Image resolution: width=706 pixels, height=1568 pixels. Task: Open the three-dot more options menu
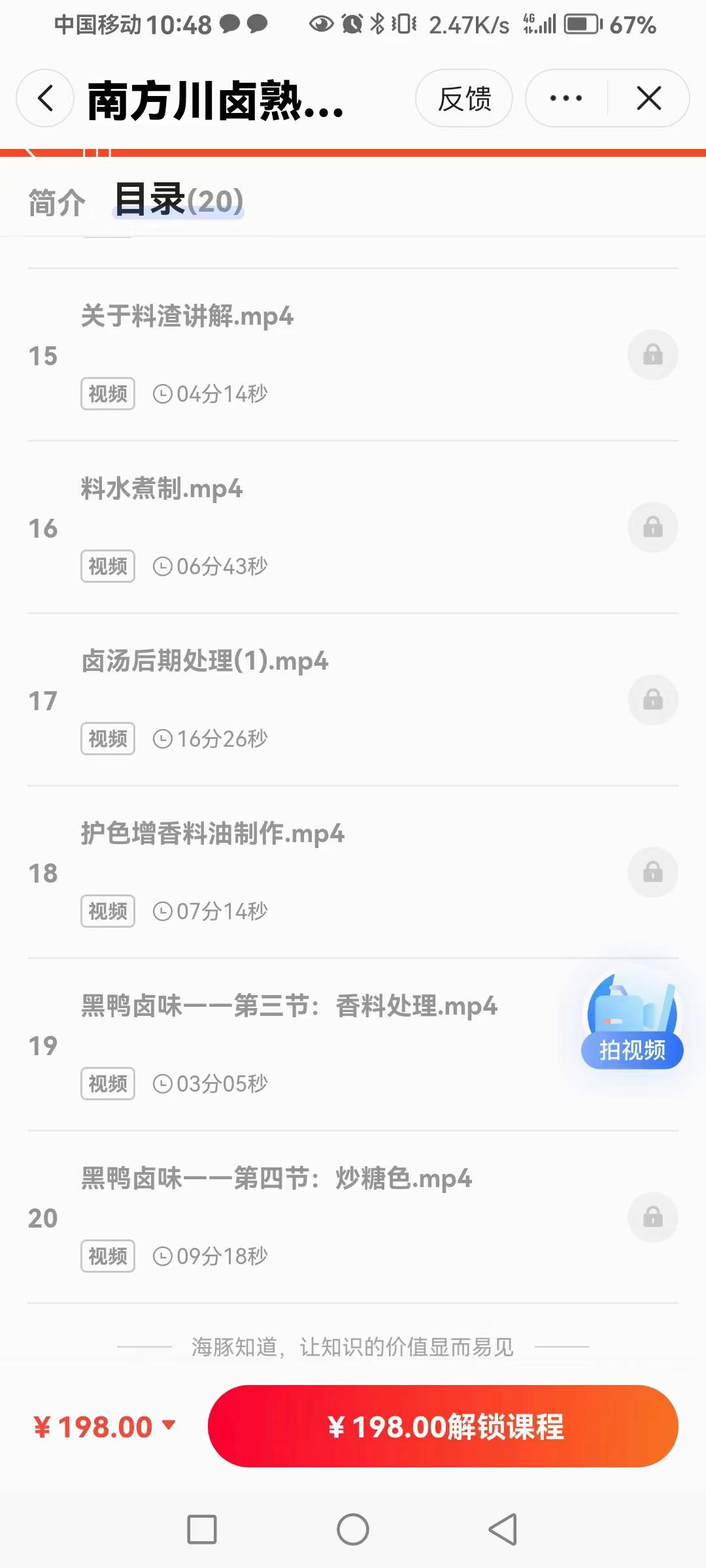[566, 99]
